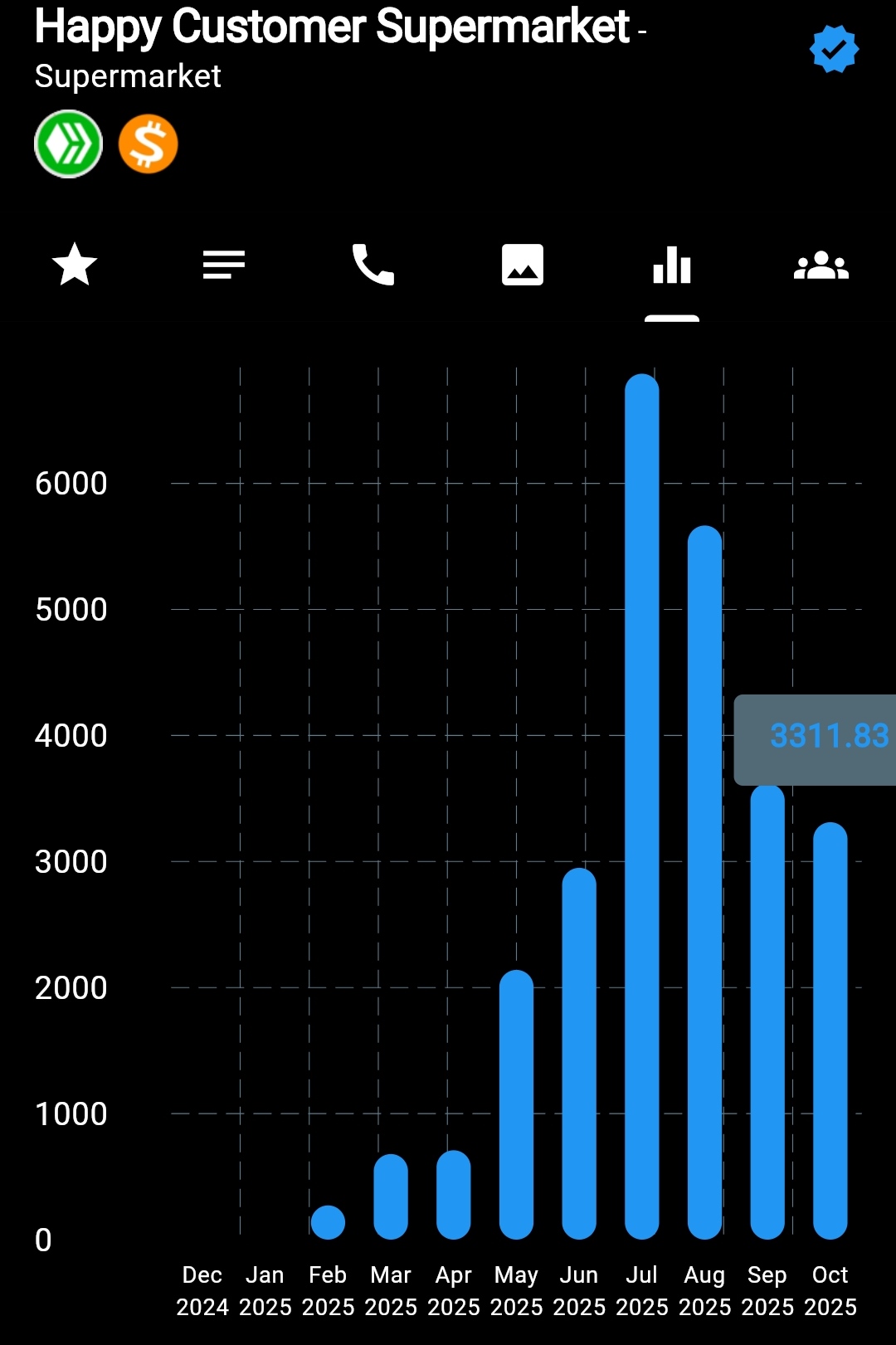Click the Feb 2025 axis label
The height and width of the screenshot is (1345, 896).
(328, 1290)
